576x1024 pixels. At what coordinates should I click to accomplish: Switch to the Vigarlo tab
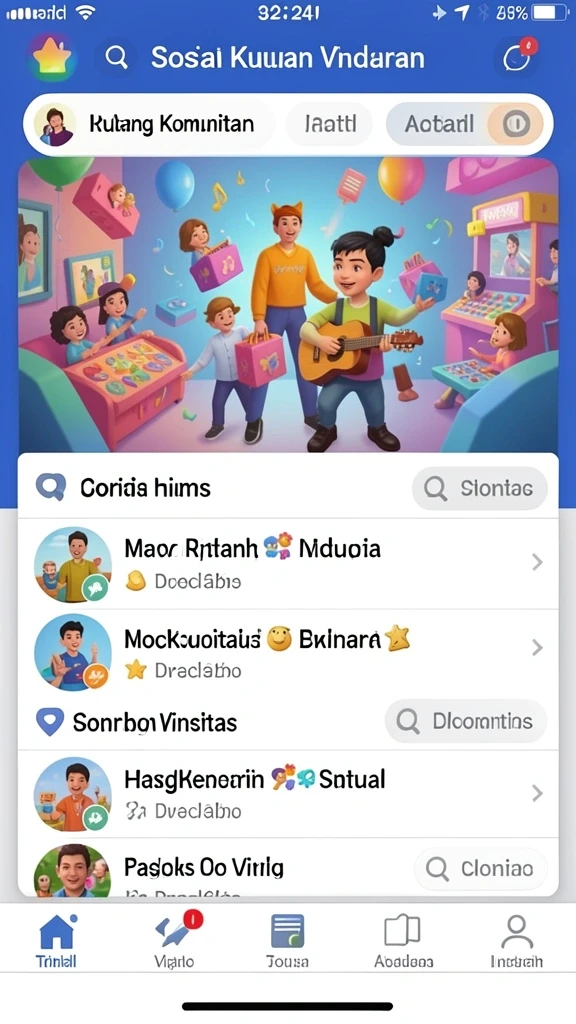[174, 940]
